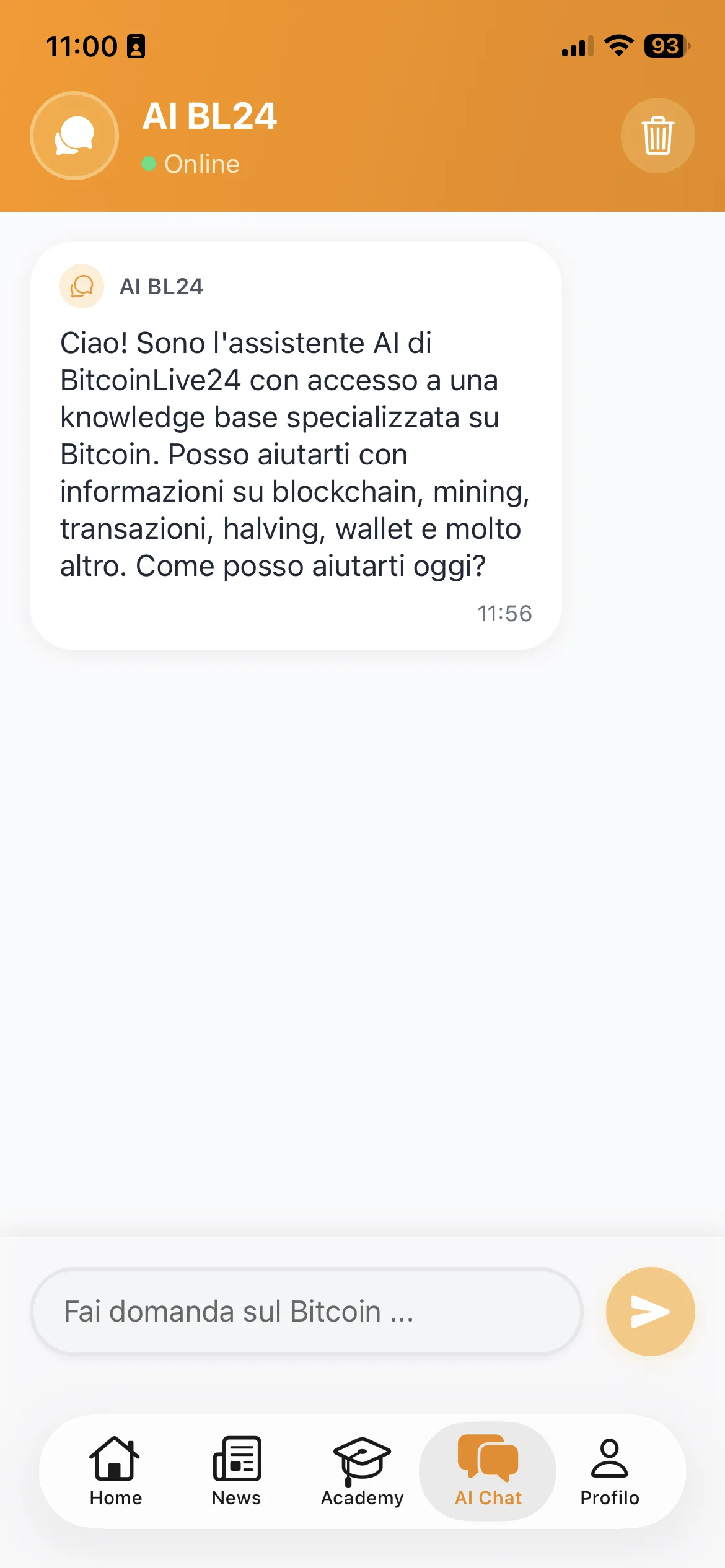The width and height of the screenshot is (725, 1568).
Task: Select the AI Chat tab
Action: click(x=488, y=1470)
